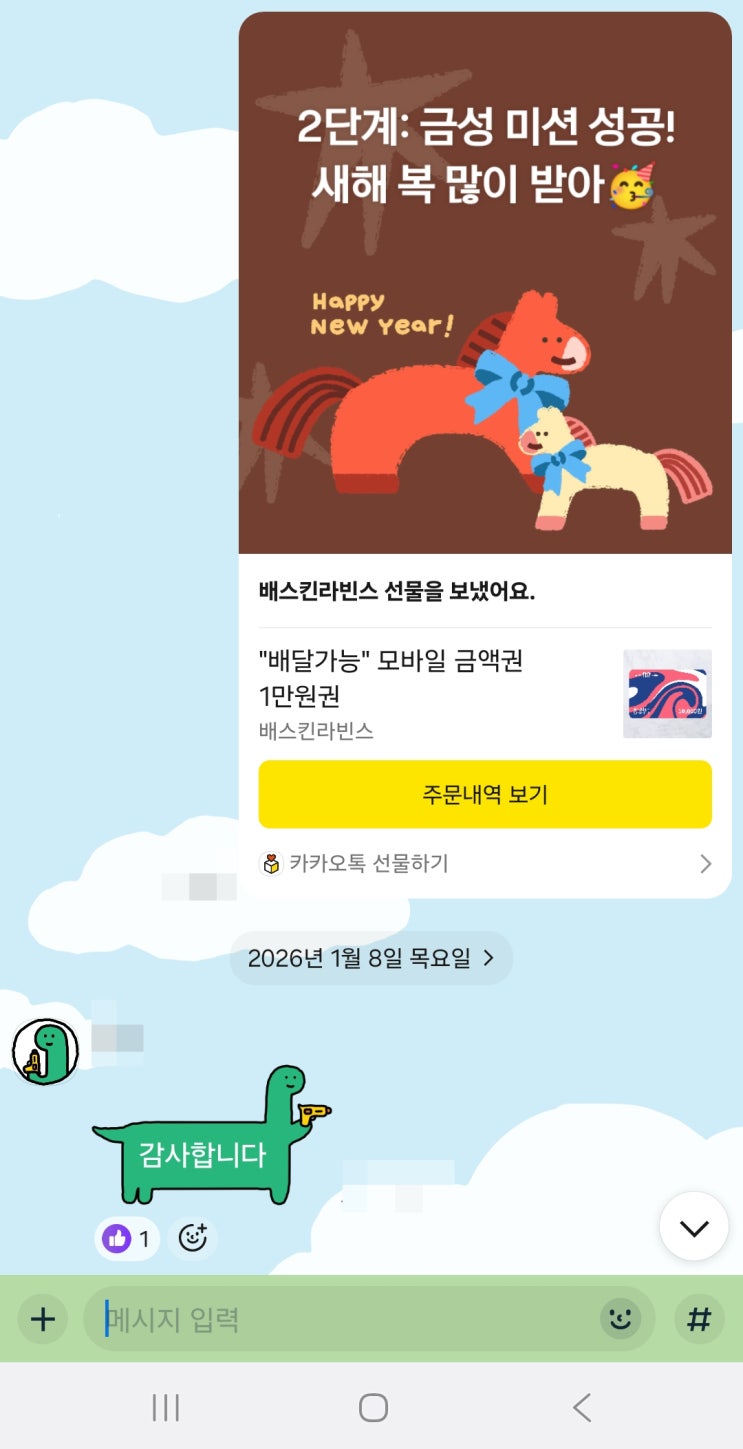743x1449 pixels.
Task: Tap the thumbs-up reaction on 감사합니다 sticker
Action: tap(127, 1240)
